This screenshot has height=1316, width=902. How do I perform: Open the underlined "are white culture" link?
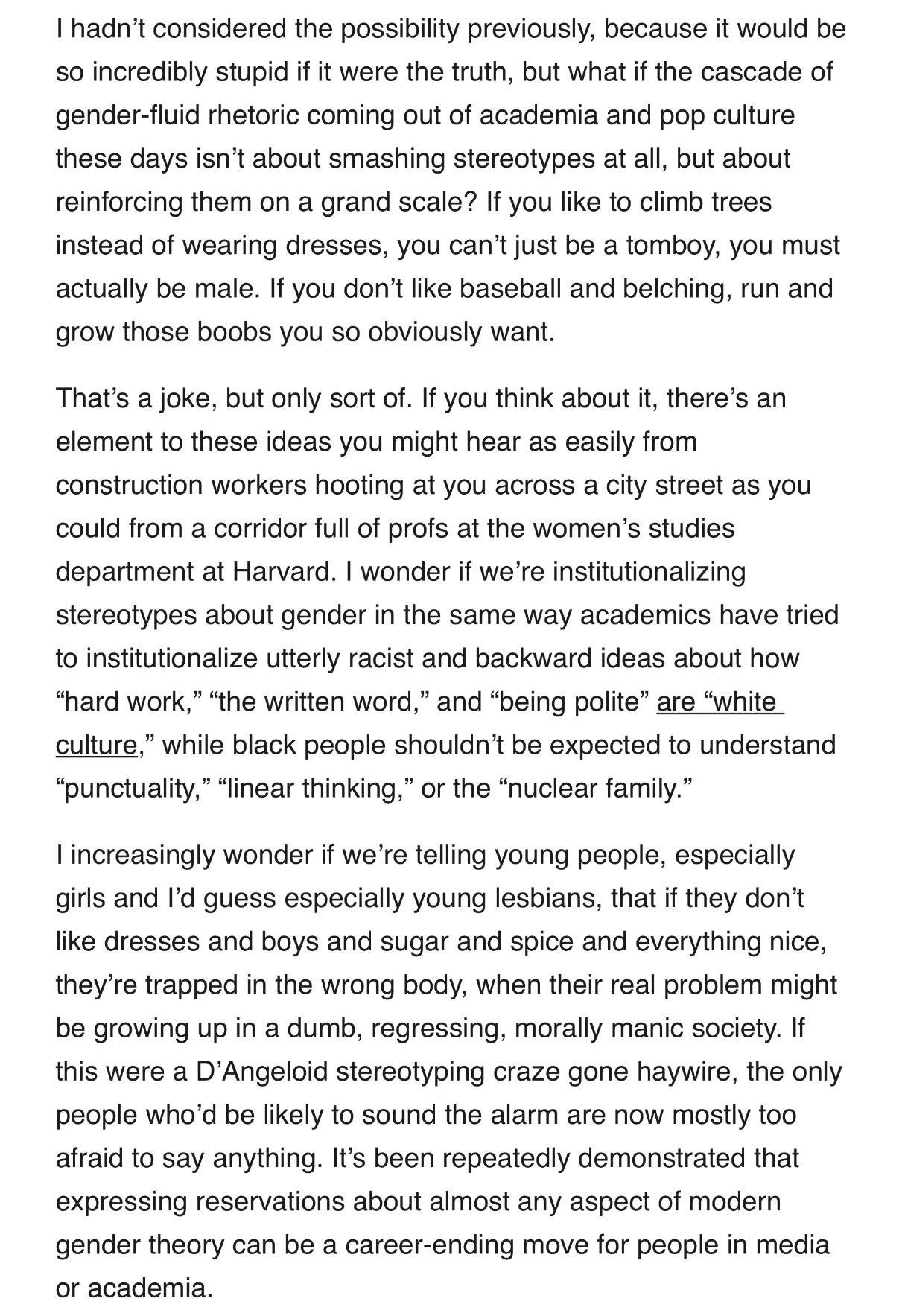[719, 702]
